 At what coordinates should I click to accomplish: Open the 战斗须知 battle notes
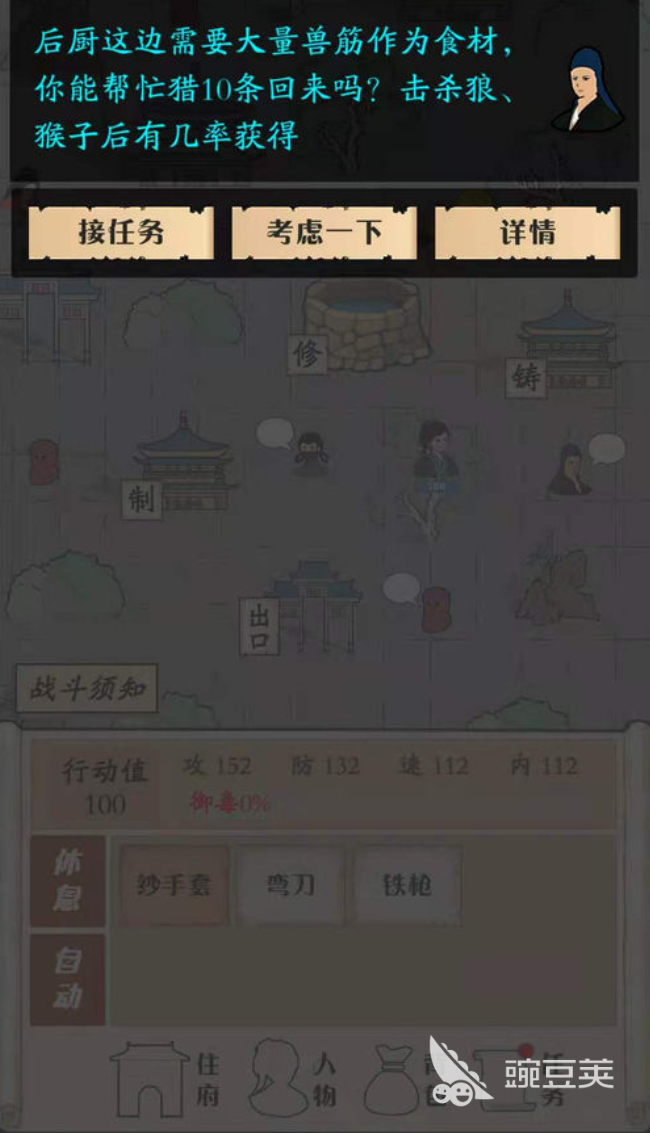[87, 689]
